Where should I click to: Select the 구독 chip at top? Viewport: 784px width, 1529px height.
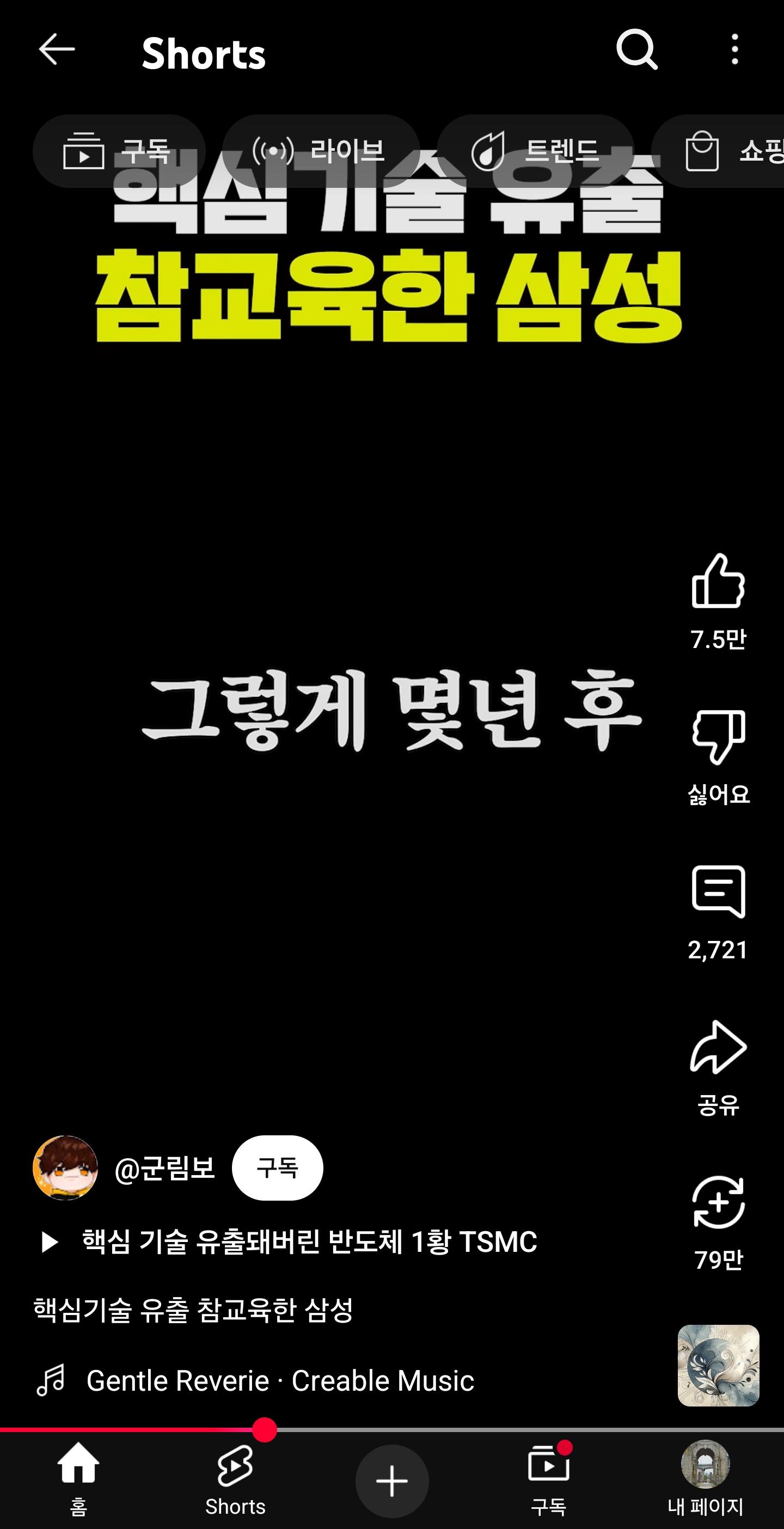(119, 151)
